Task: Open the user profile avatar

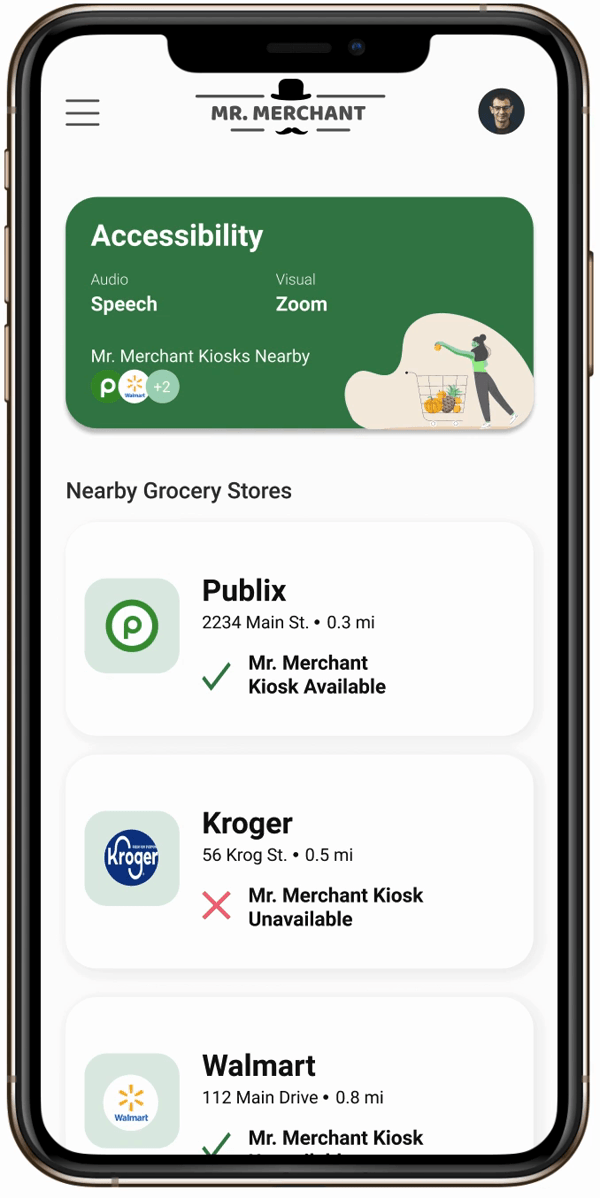Action: click(501, 112)
